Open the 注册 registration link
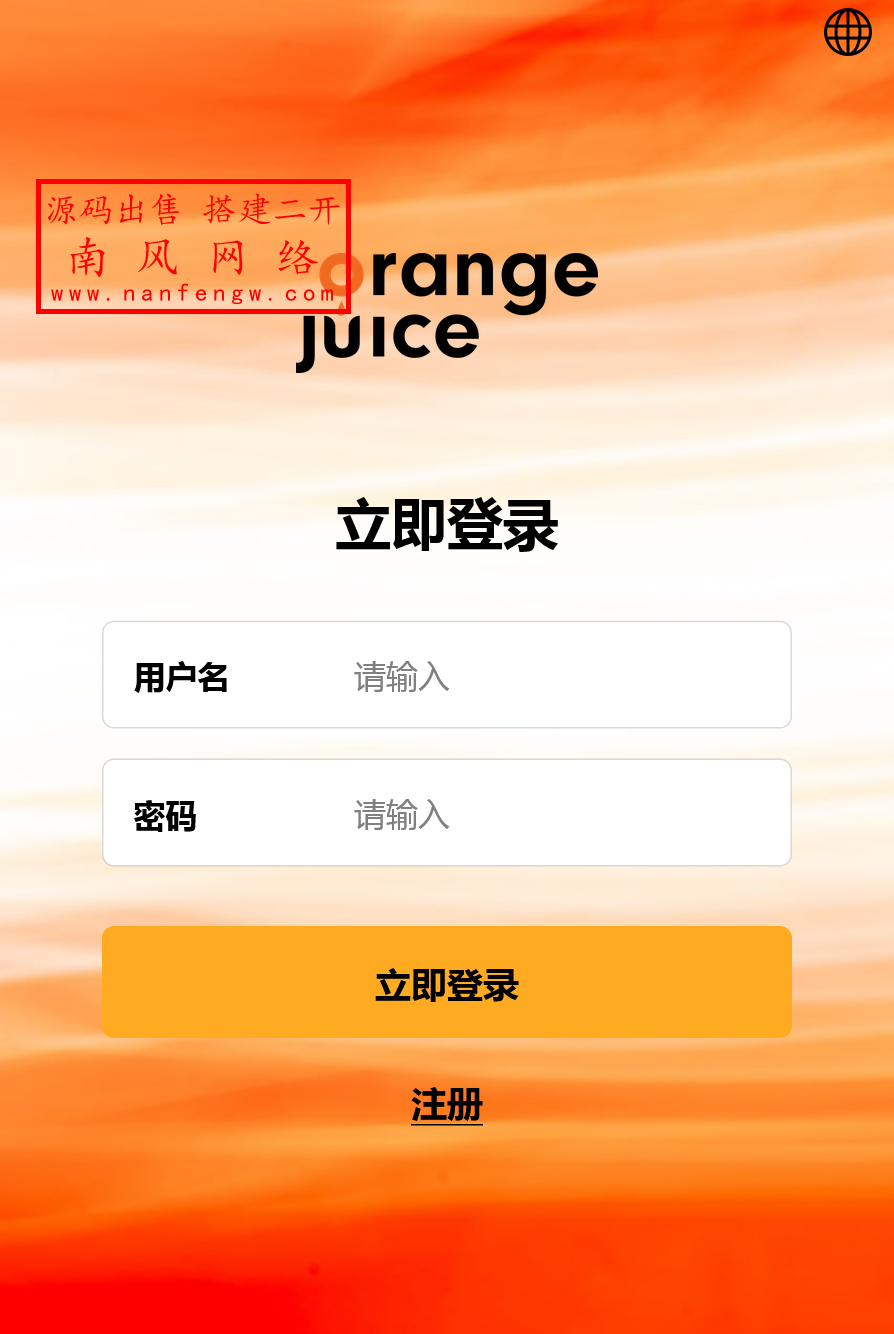This screenshot has width=894, height=1334. [x=446, y=1105]
